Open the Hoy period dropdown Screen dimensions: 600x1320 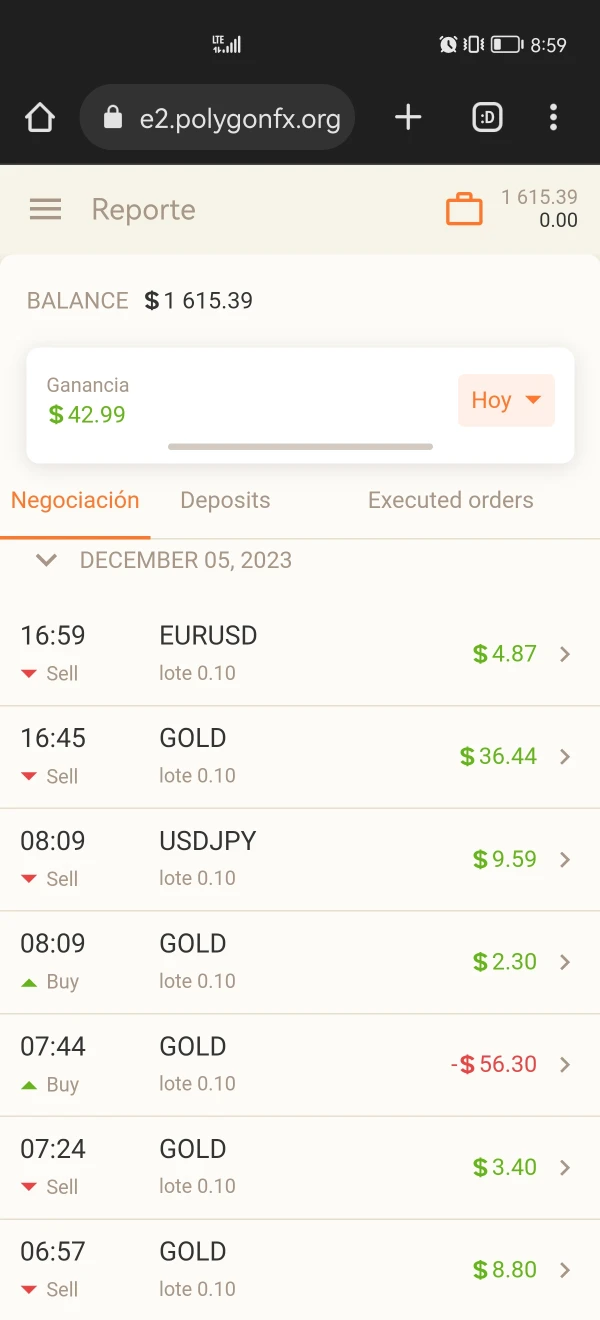click(x=506, y=400)
